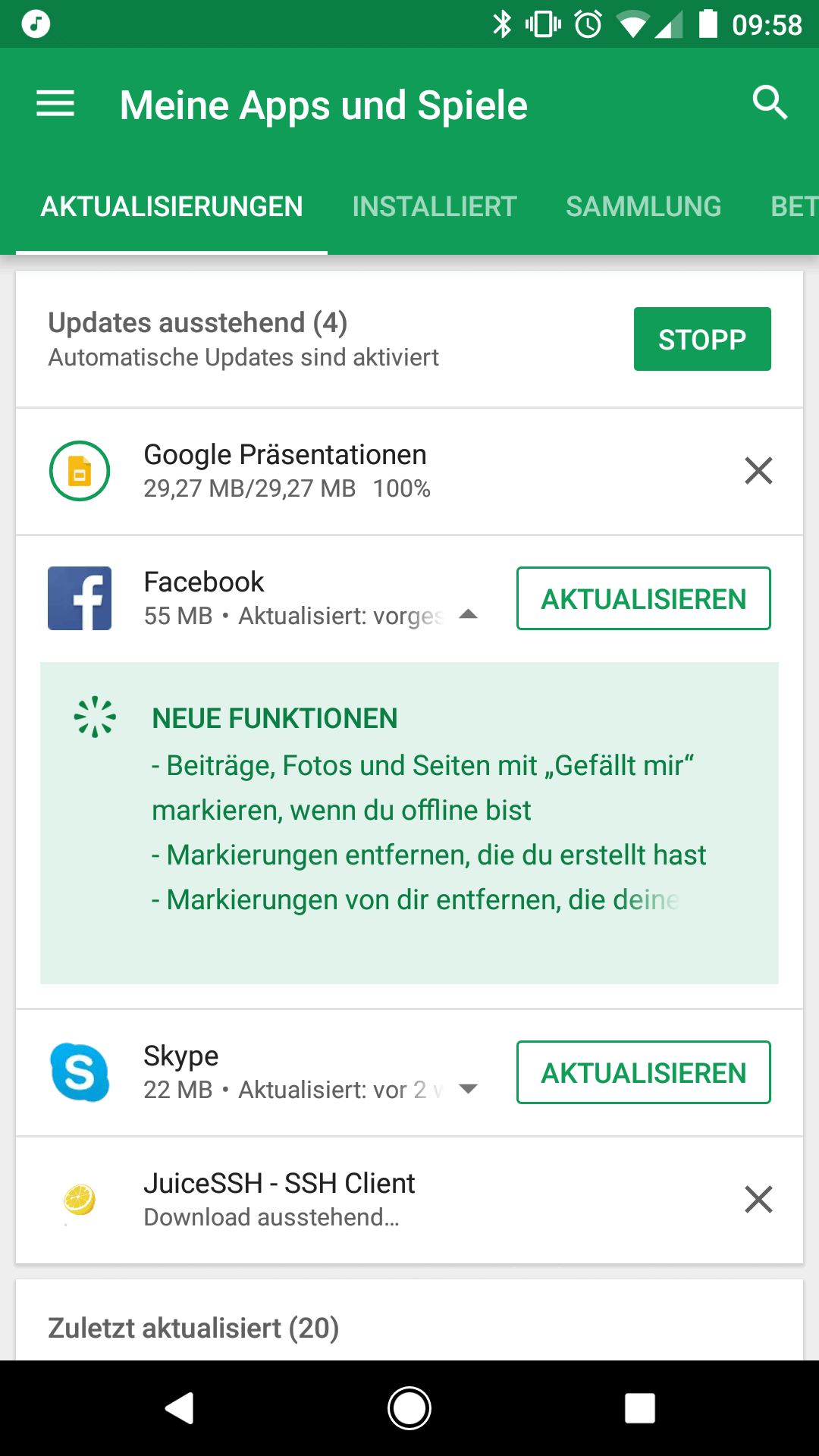
Task: Cancel the Google Präsentationen download
Action: pyautogui.click(x=758, y=471)
